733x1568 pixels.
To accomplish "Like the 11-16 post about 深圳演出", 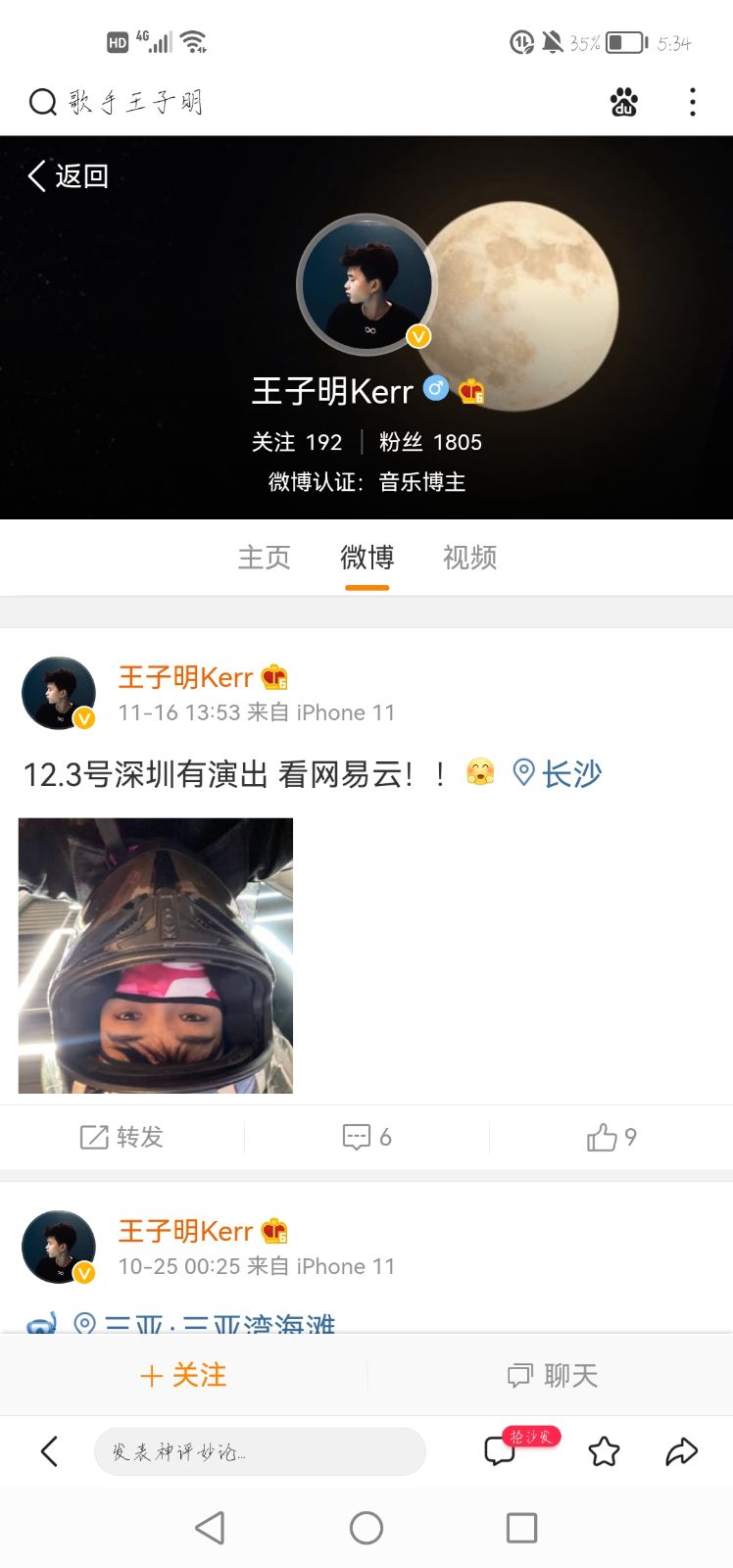I will click(611, 1137).
